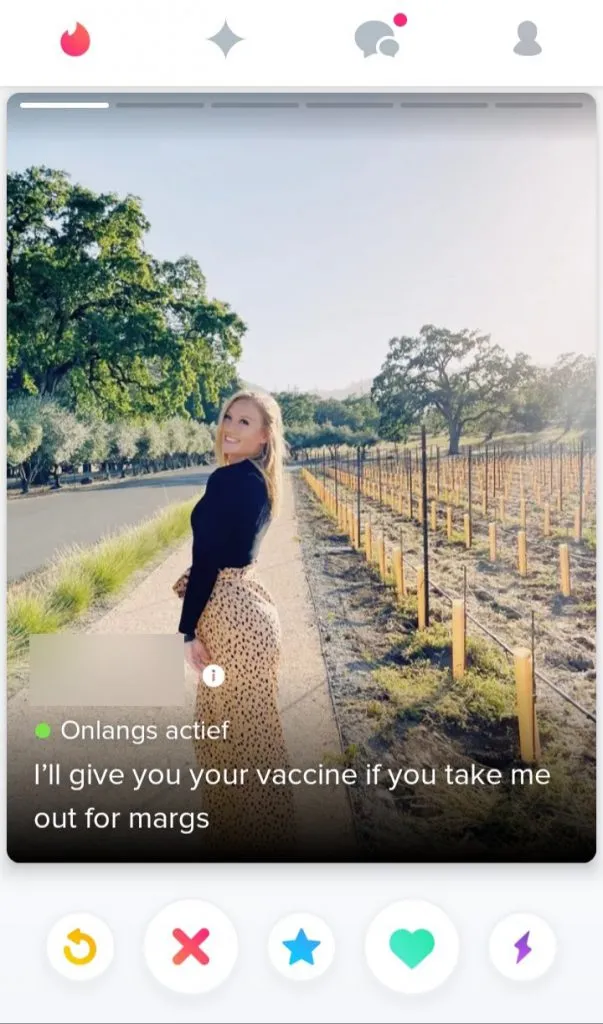Activate the Boost lightning bolt
The image size is (603, 1024).
point(522,946)
